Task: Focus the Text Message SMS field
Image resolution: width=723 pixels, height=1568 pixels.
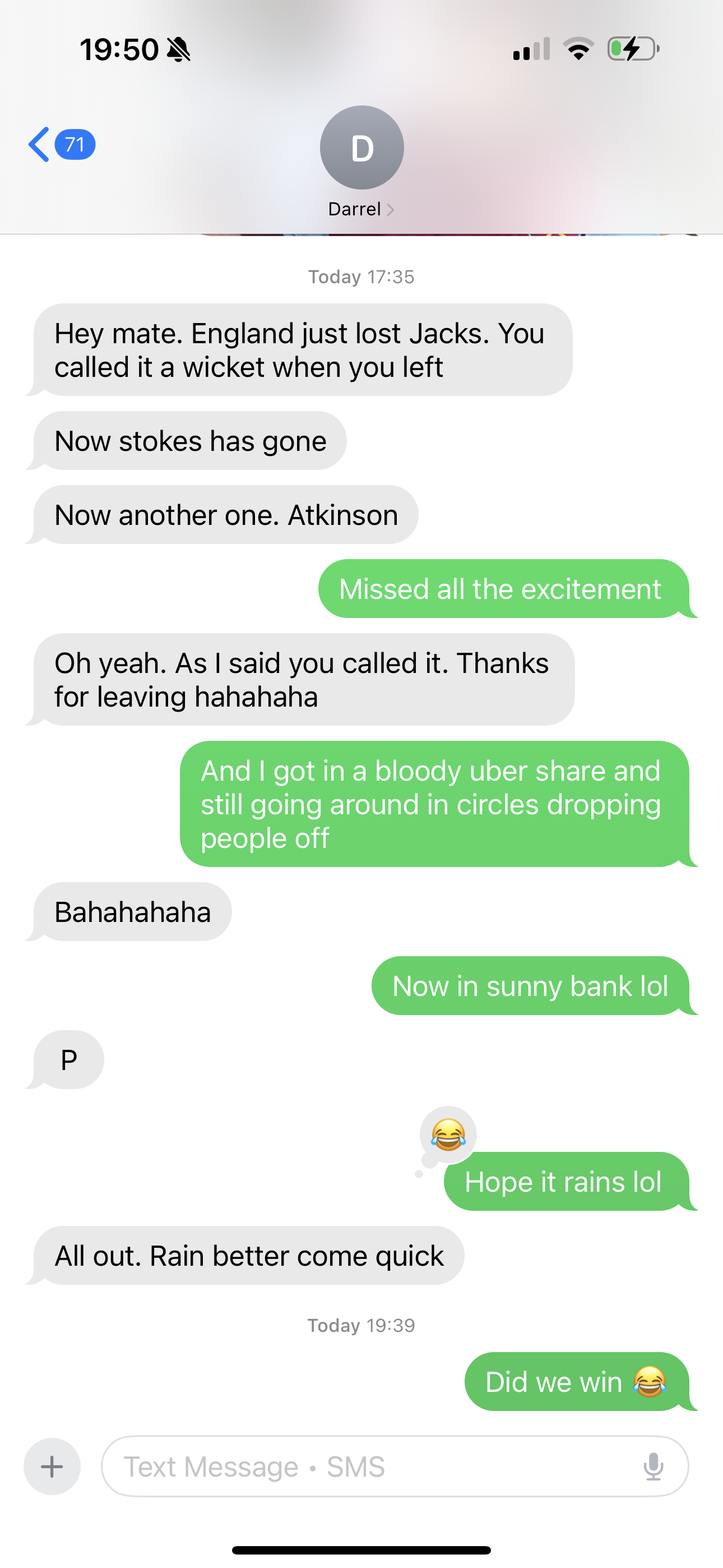Action: pos(365,1466)
